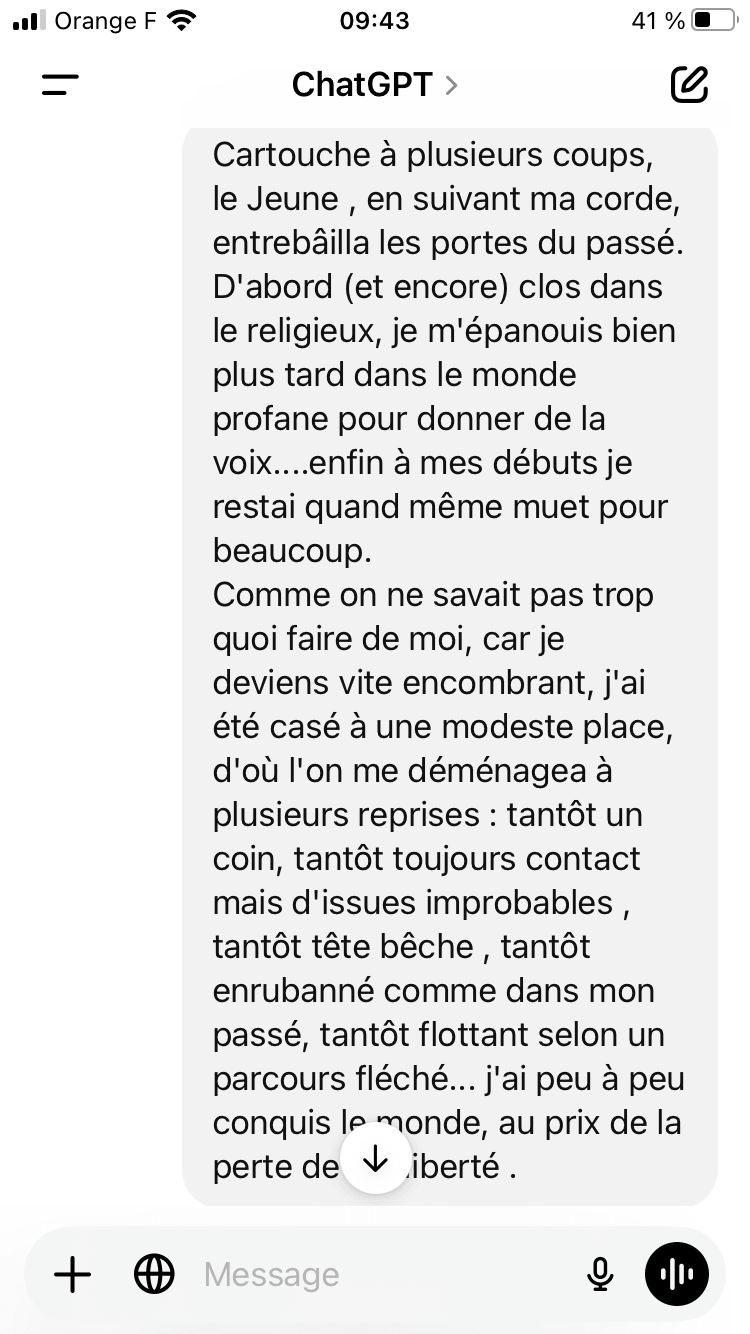Viewport: 750px width, 1334px height.
Task: Jump to the latest message
Action: coord(375,1158)
